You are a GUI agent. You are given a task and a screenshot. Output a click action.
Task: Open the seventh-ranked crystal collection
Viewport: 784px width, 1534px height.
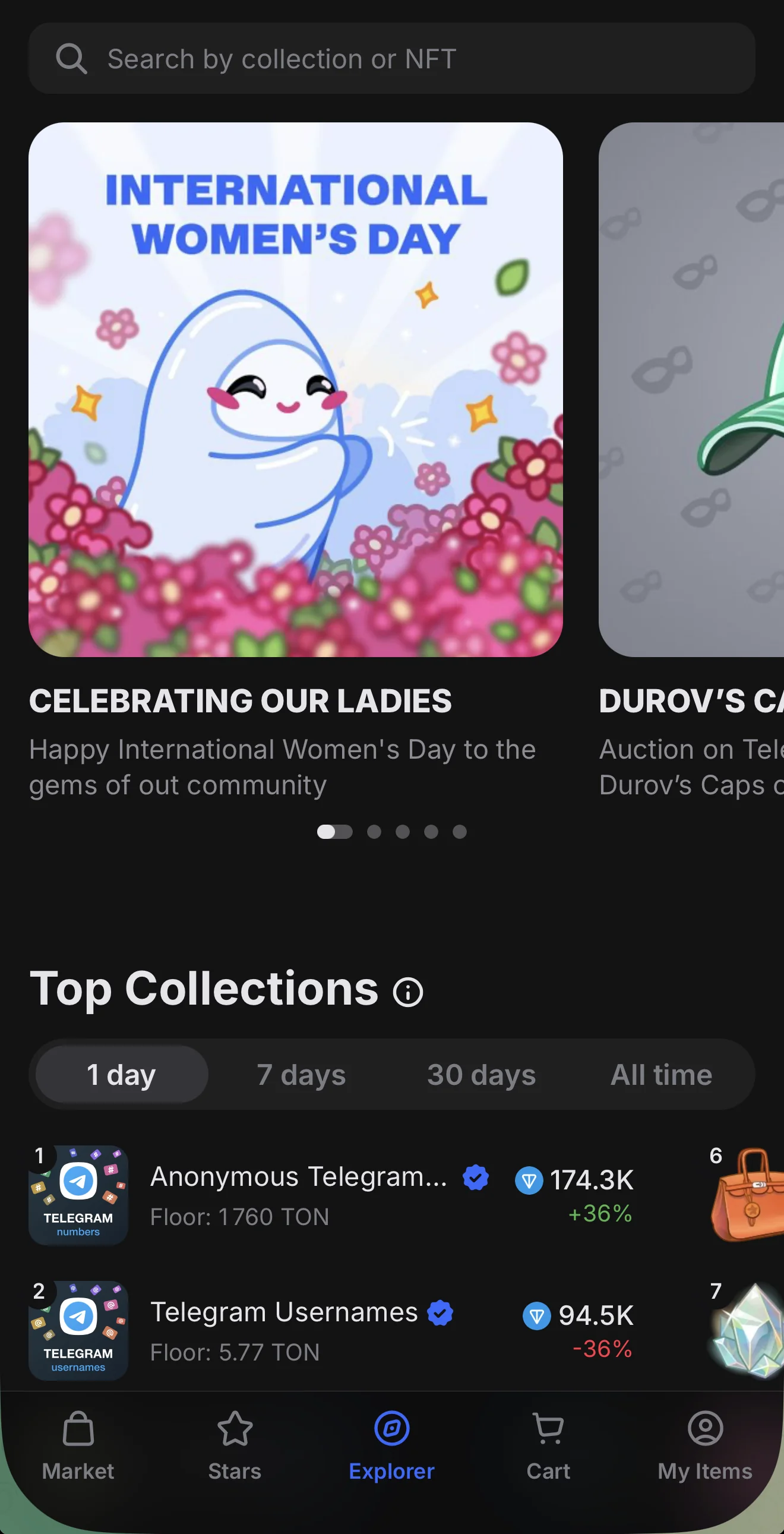click(747, 1330)
